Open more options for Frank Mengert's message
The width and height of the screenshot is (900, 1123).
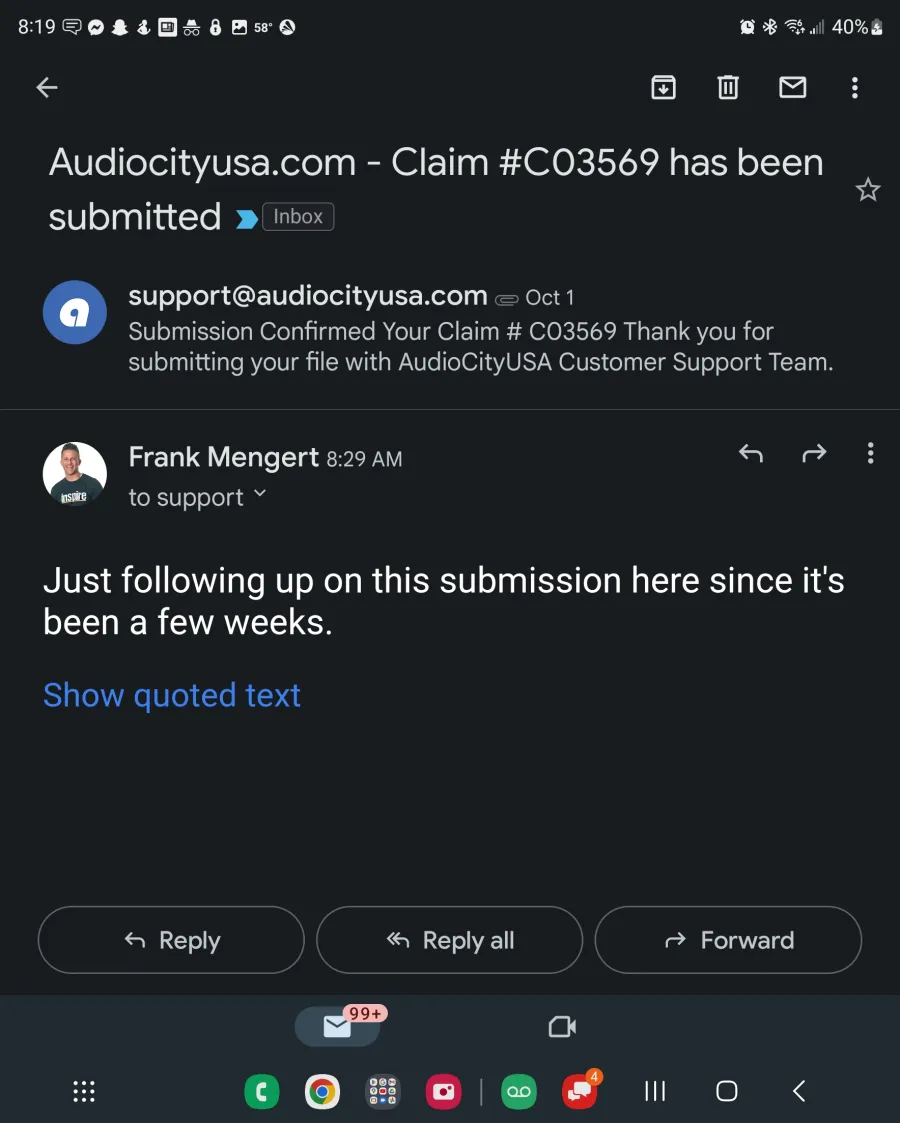point(870,454)
